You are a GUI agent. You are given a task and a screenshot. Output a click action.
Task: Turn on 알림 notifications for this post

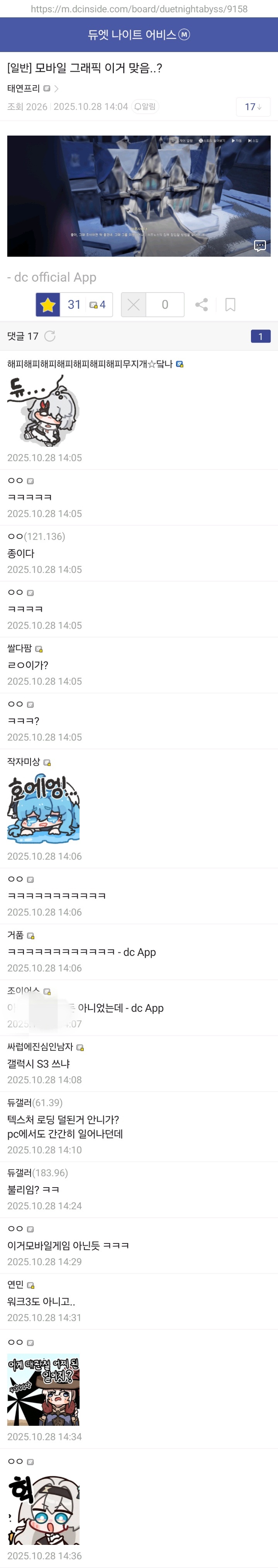(145, 106)
